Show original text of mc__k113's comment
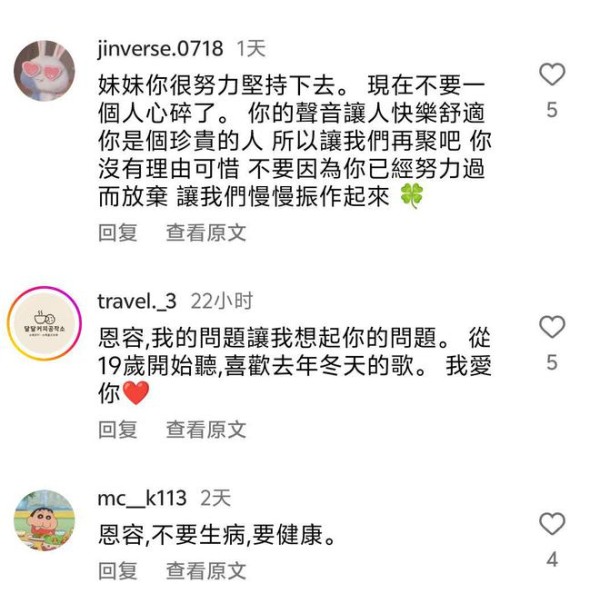Image resolution: width=600 pixels, height=613 pixels. point(206,571)
